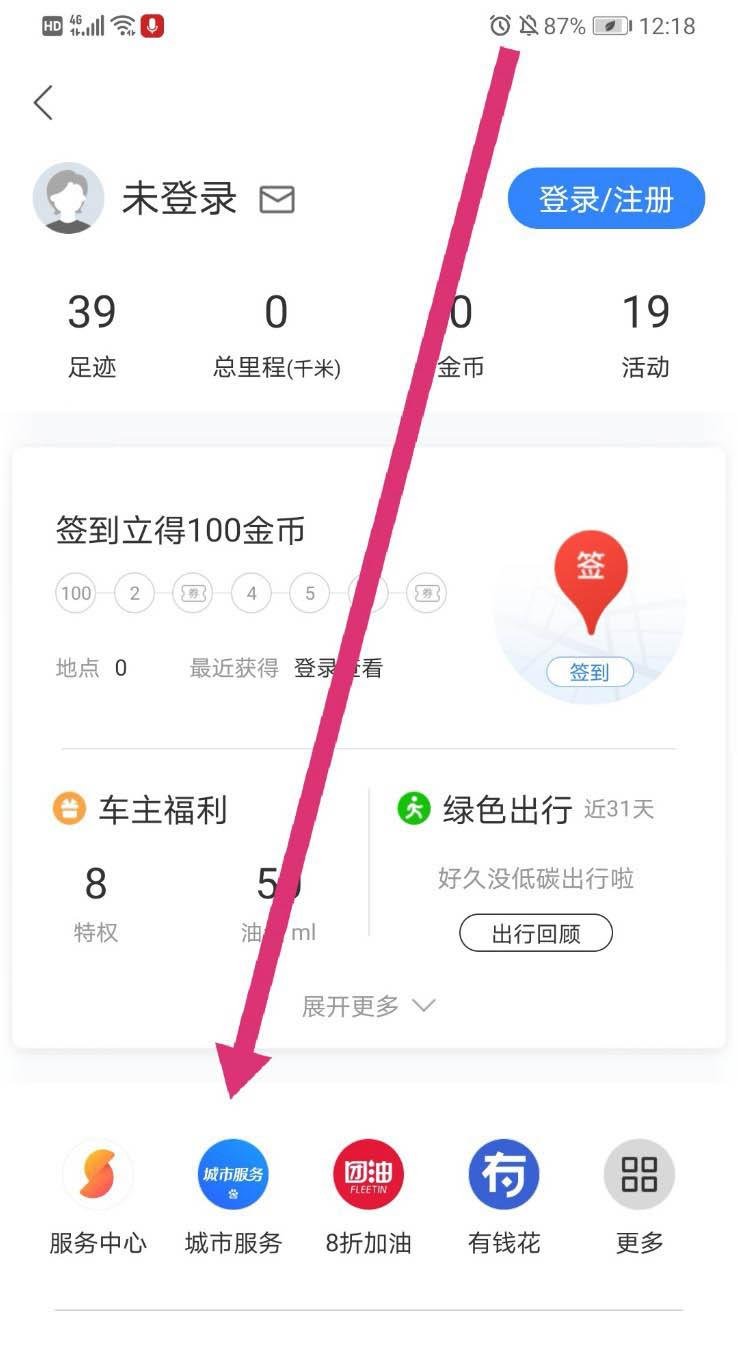Go back using the left arrow

[42, 102]
